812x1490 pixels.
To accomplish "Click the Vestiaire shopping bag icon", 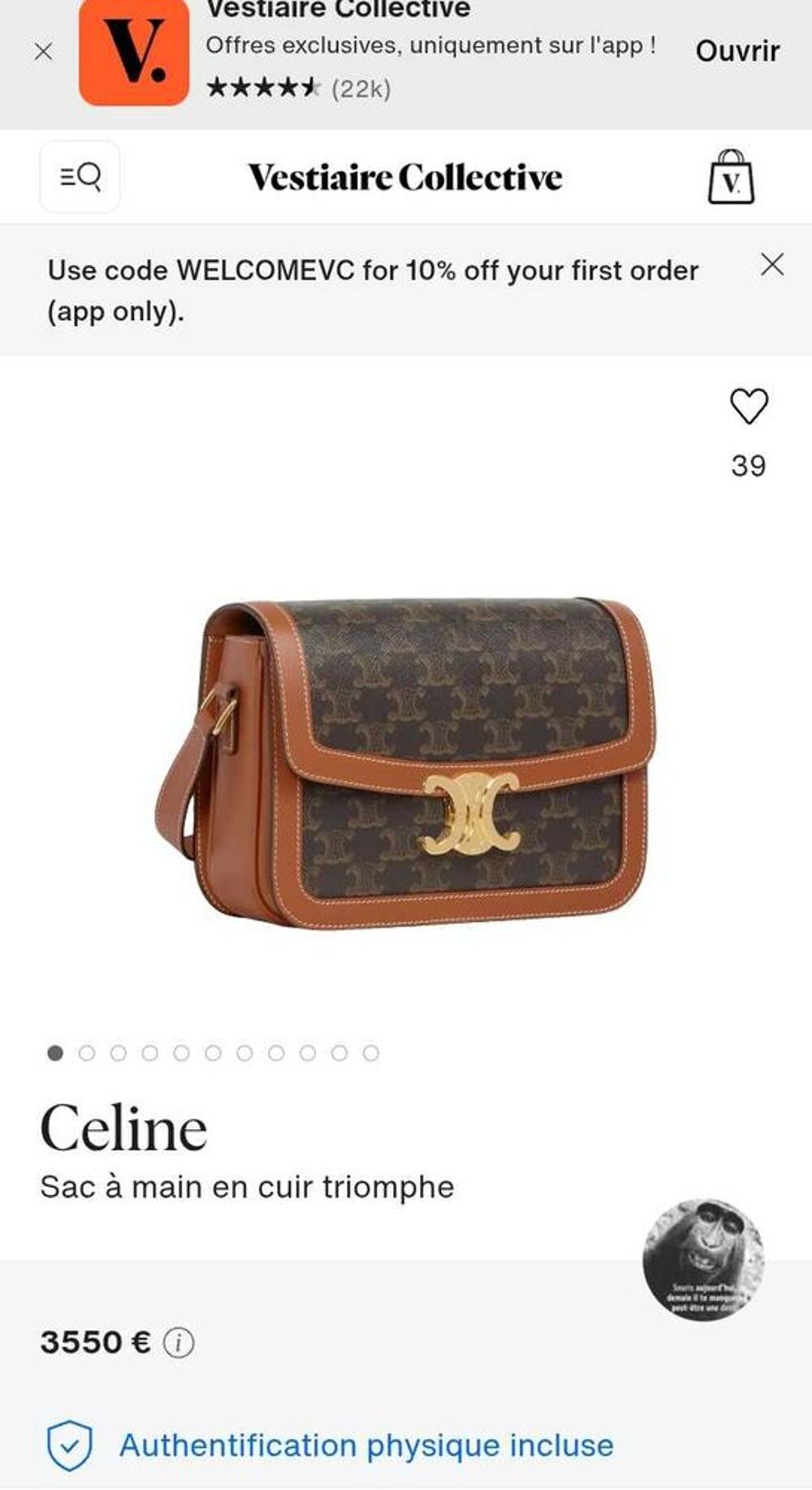I will 733,177.
